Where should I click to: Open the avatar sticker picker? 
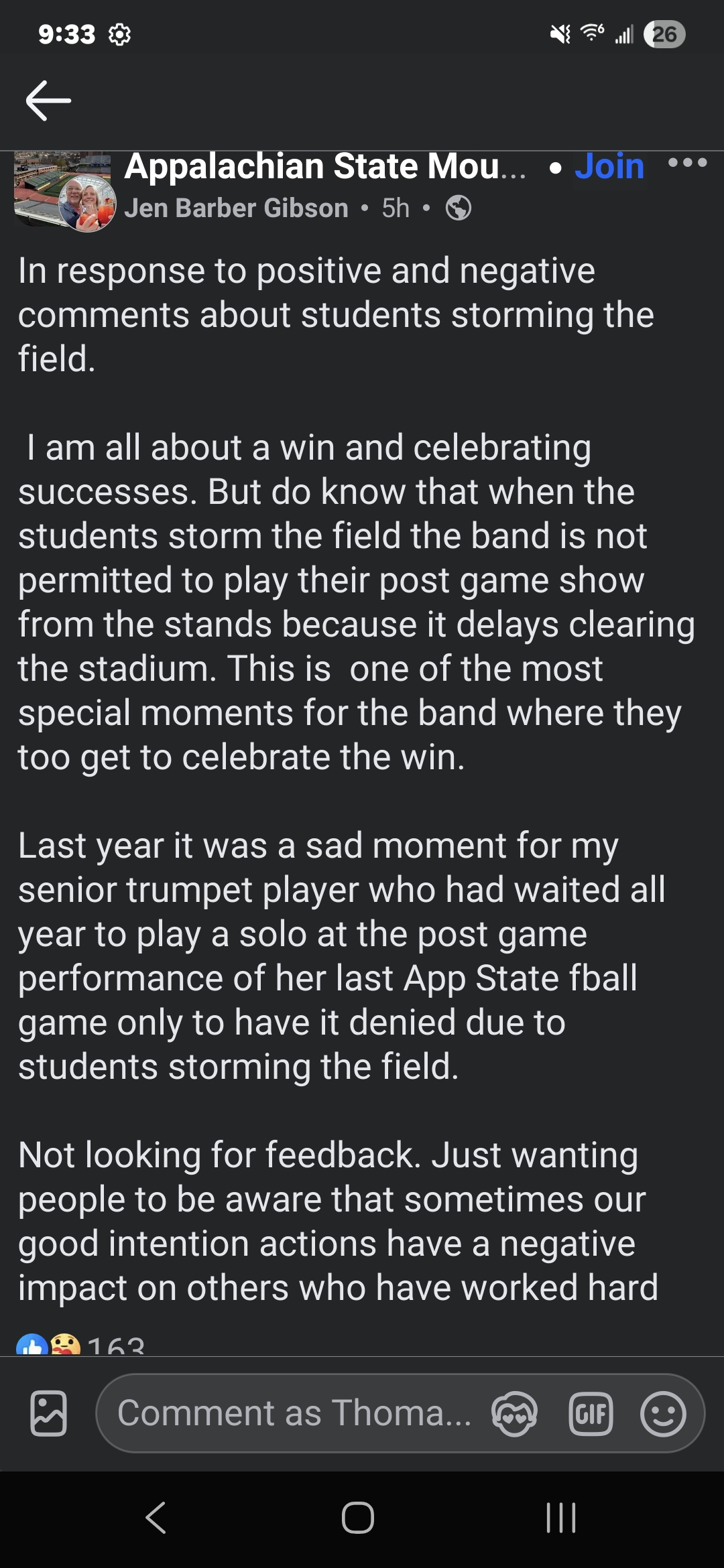(x=514, y=1414)
